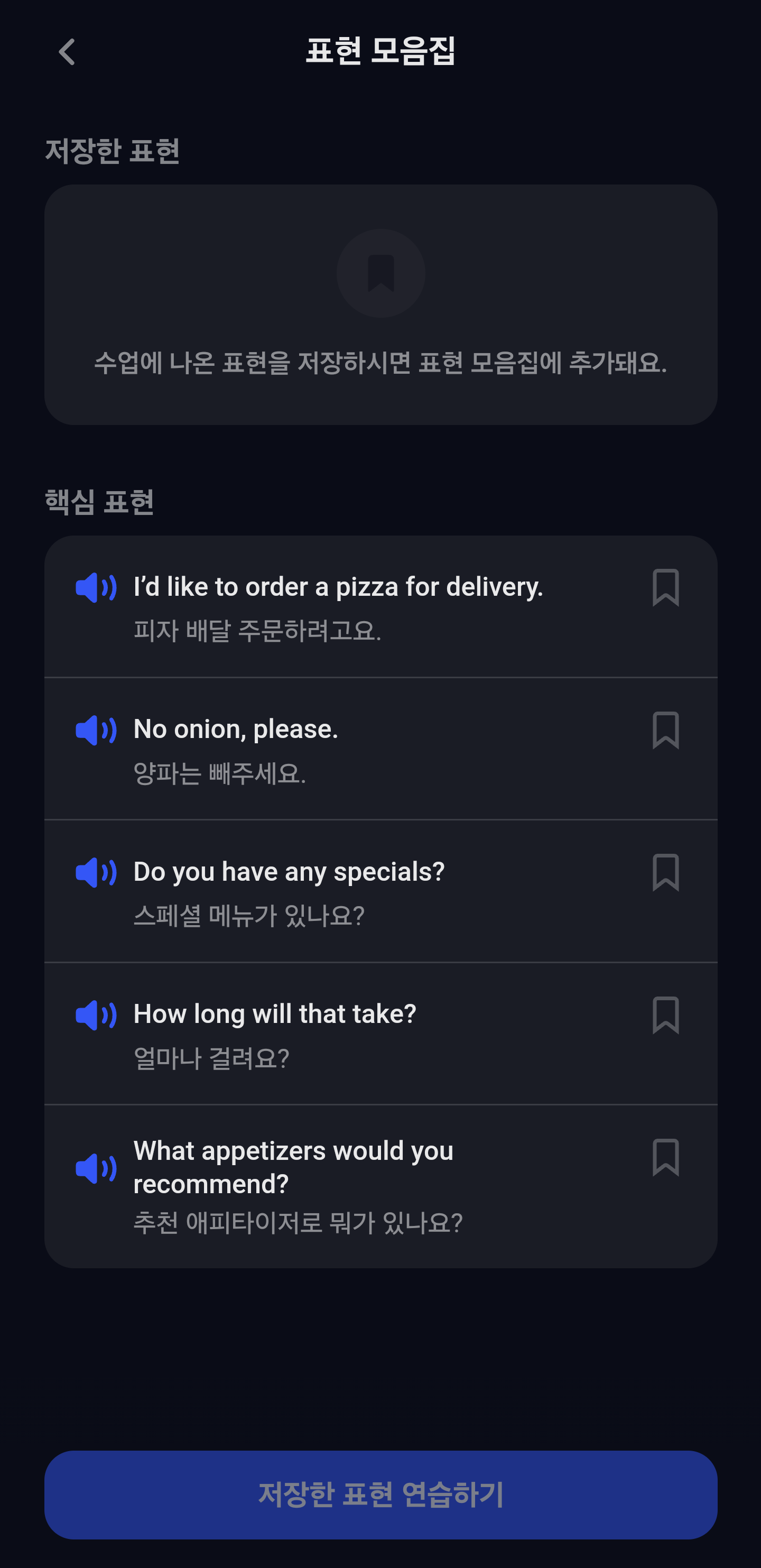Bookmark "I'd like to order a pizza for delivery"
Viewport: 761px width, 1568px height.
coord(665,587)
